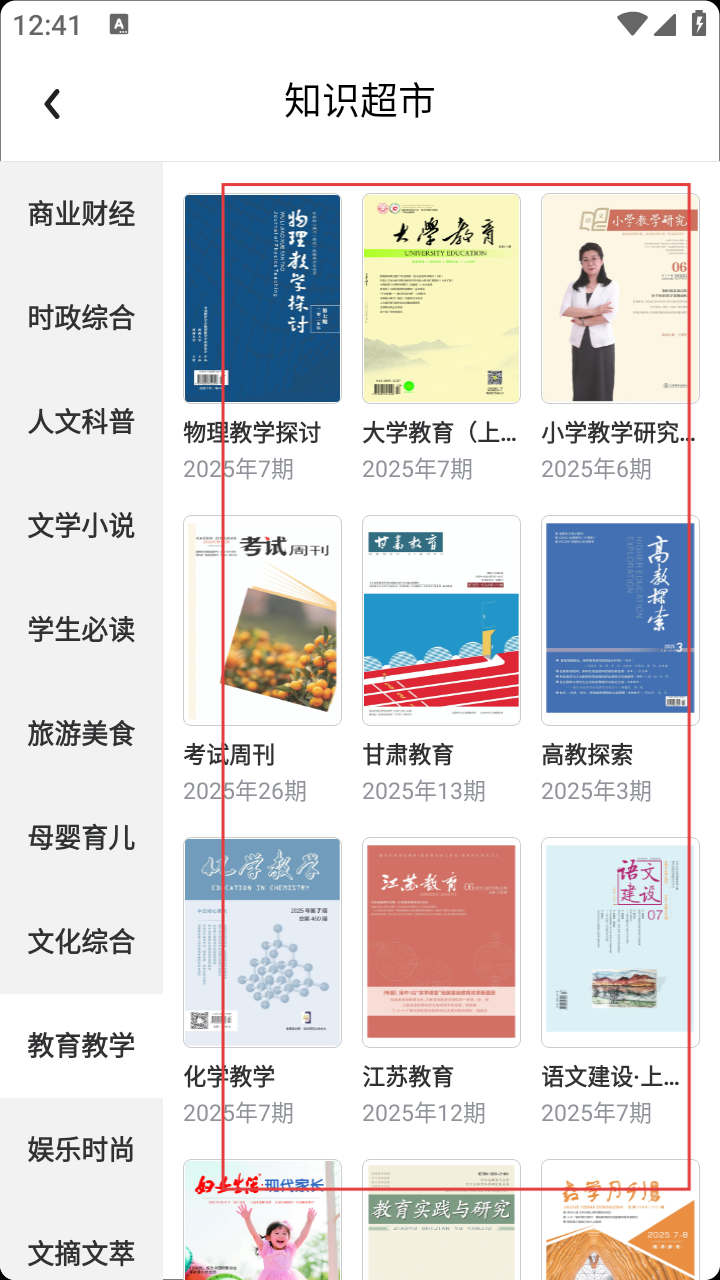Switch to 母婴育儿 category

[81, 838]
